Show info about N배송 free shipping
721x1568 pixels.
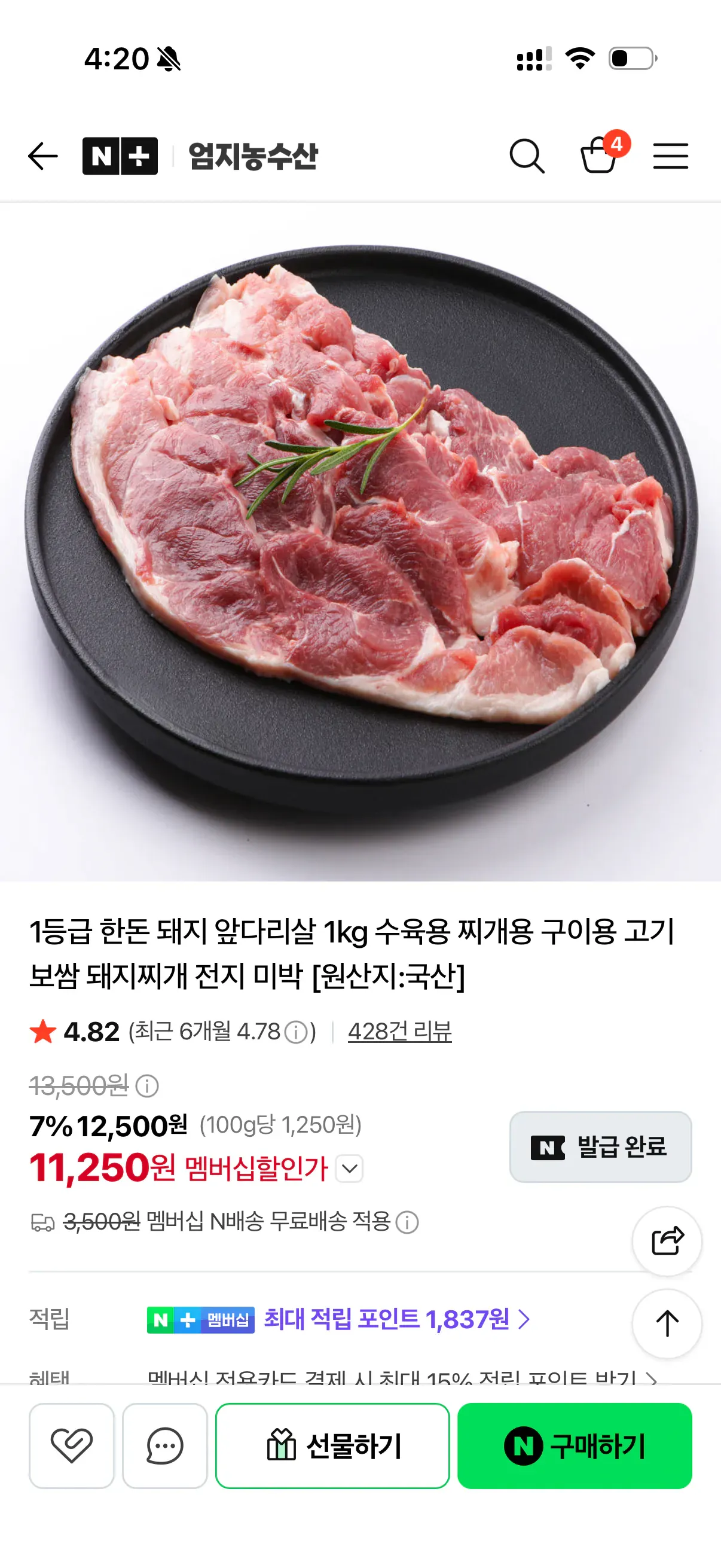(x=407, y=1222)
